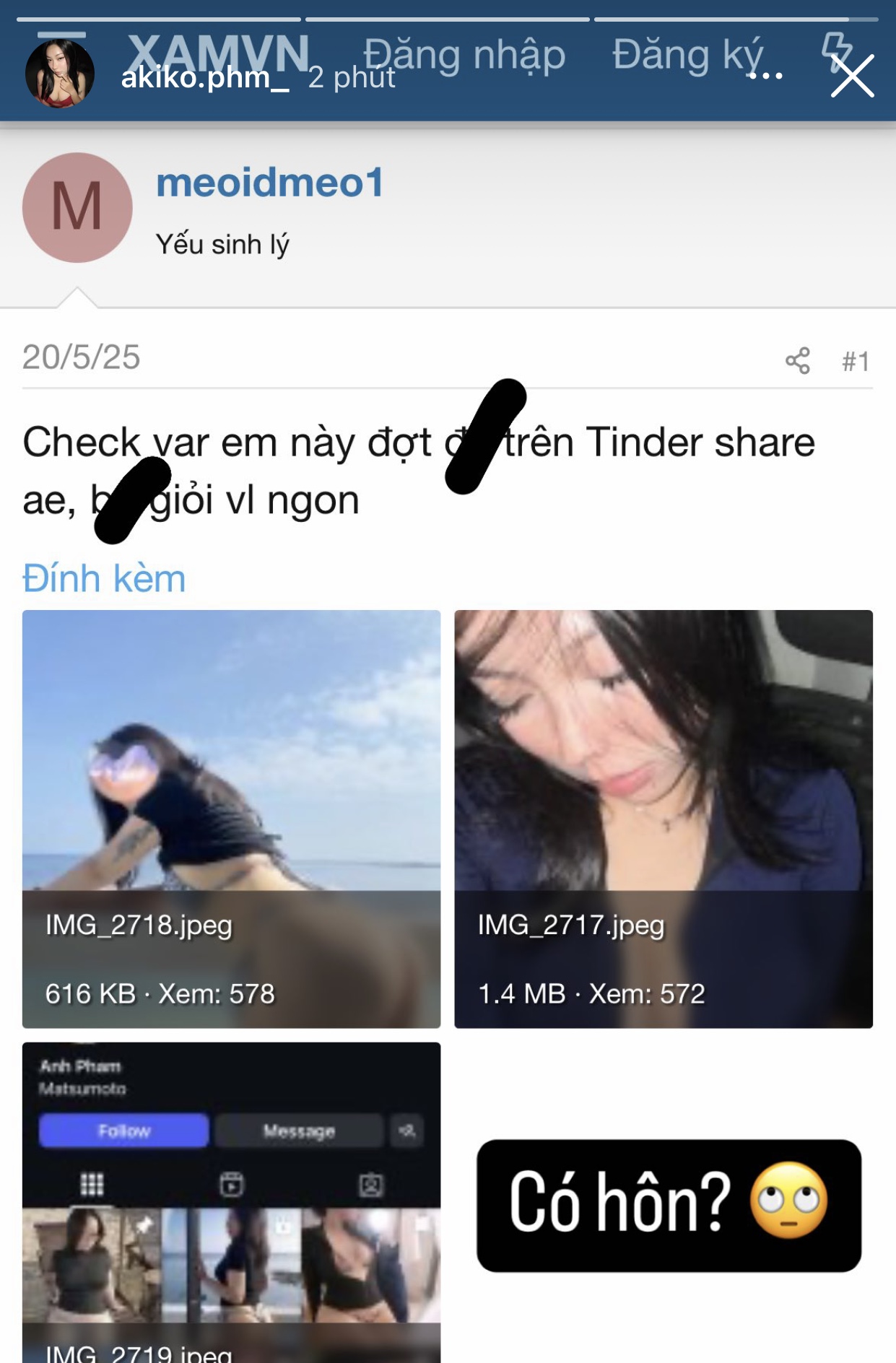Tap the akiko.phm_ username
The height and width of the screenshot is (1363, 896).
(204, 77)
